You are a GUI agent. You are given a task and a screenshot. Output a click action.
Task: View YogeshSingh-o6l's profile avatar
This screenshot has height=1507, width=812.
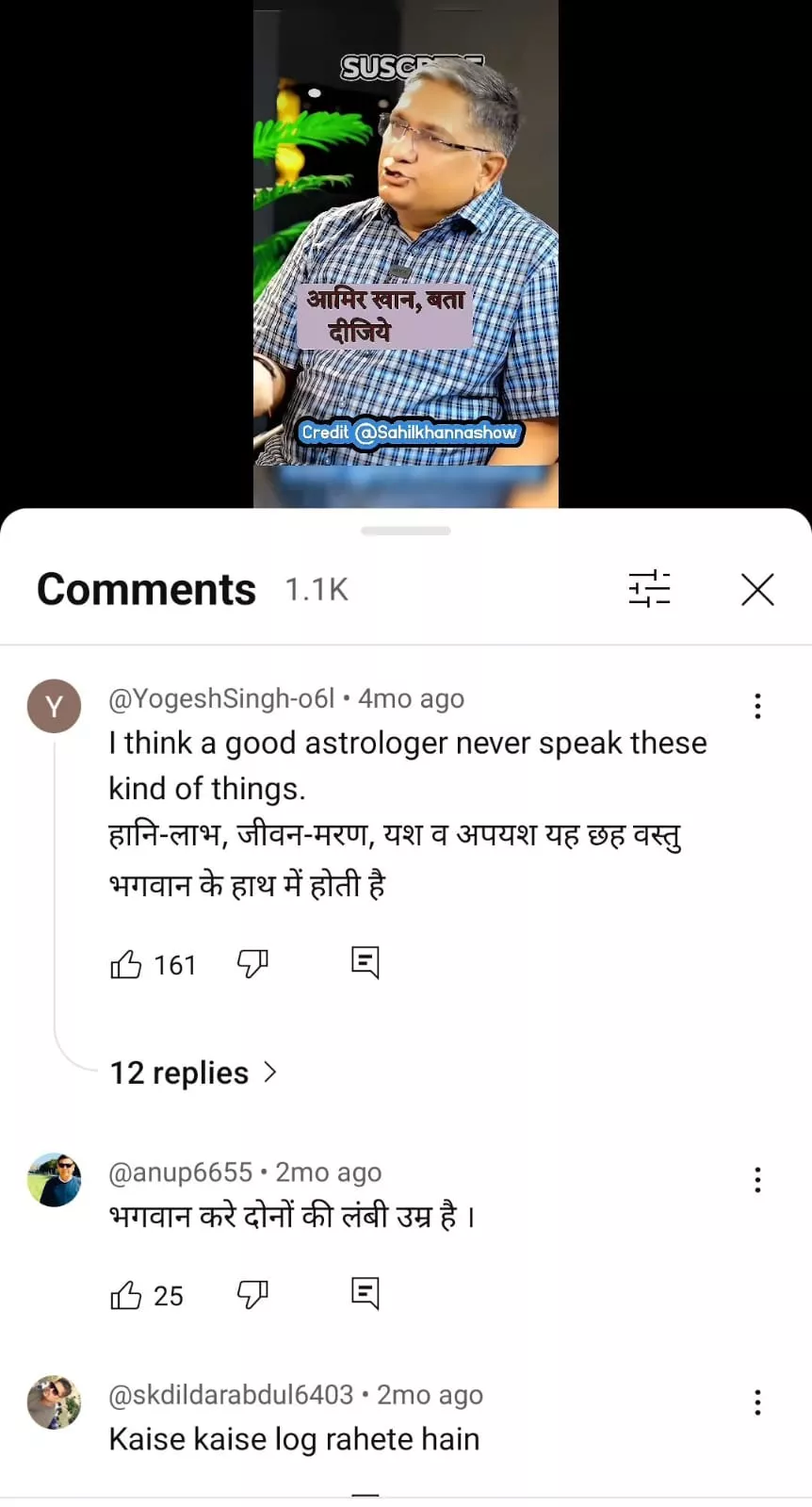click(x=54, y=706)
